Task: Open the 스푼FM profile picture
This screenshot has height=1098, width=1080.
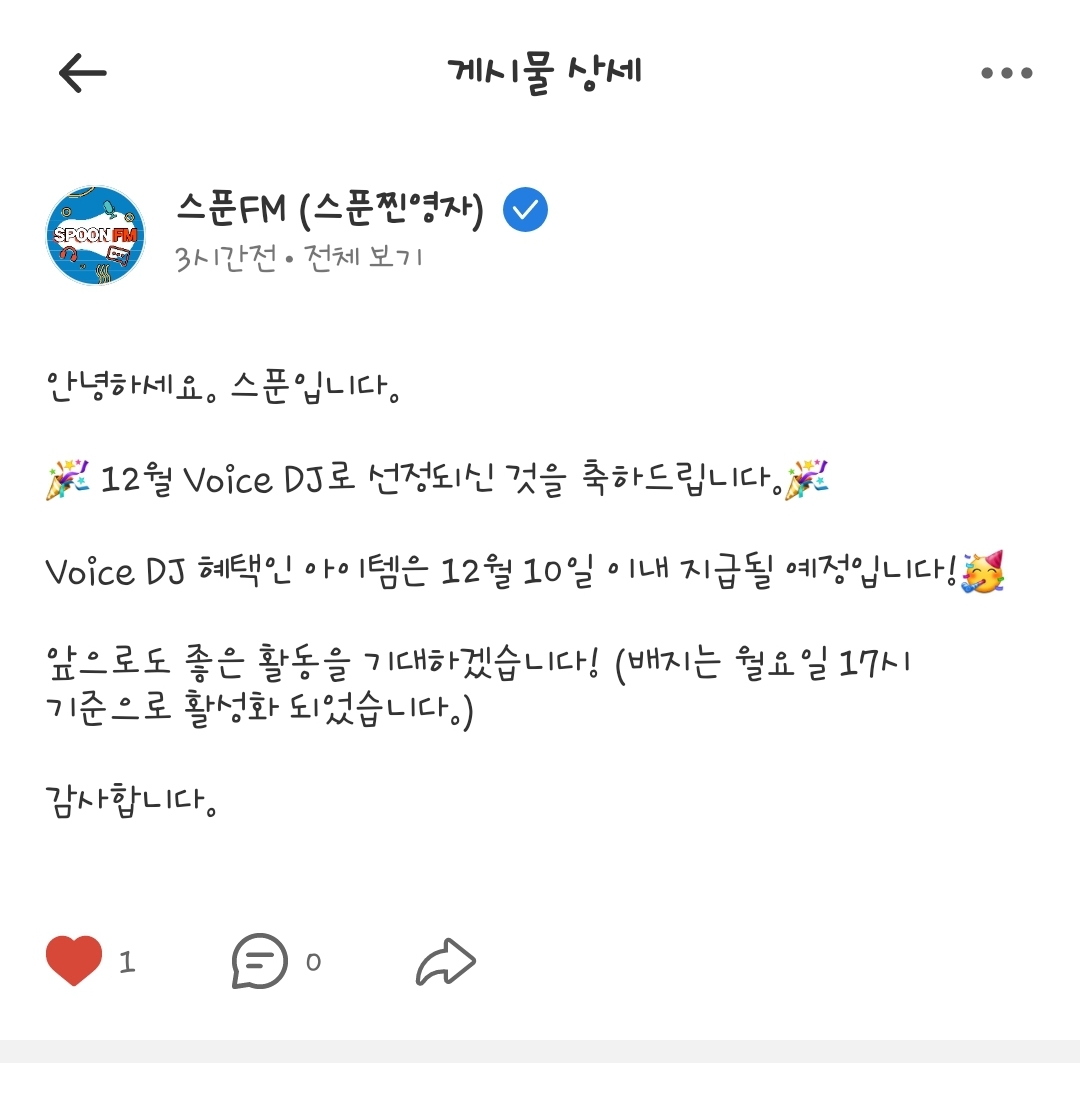Action: (x=96, y=235)
